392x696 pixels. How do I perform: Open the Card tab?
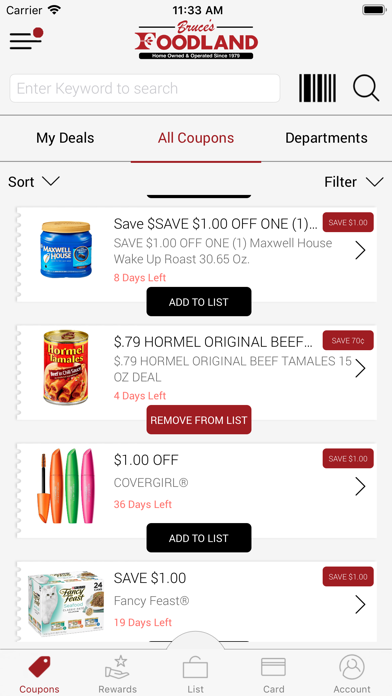pyautogui.click(x=273, y=675)
